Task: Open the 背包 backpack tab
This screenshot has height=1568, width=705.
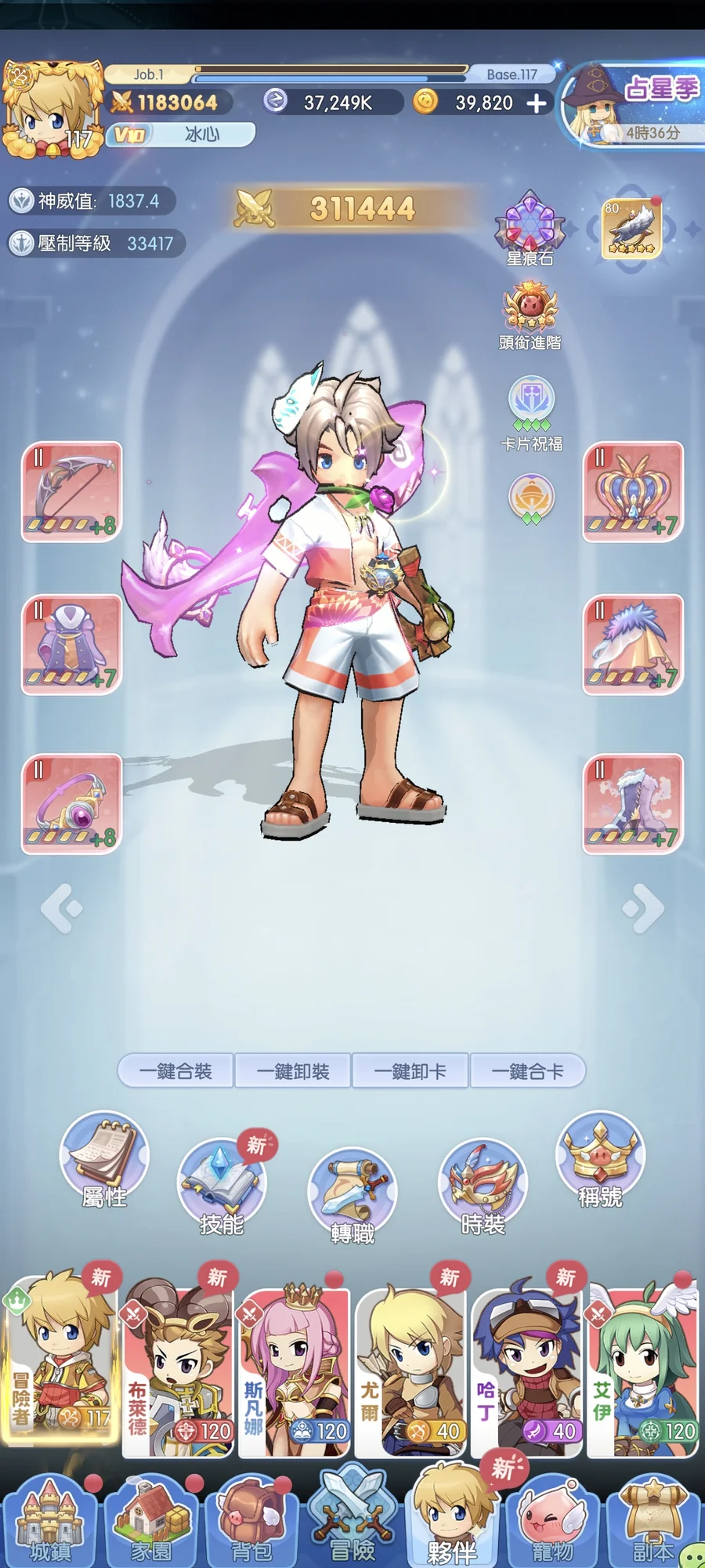Action: [251, 1519]
